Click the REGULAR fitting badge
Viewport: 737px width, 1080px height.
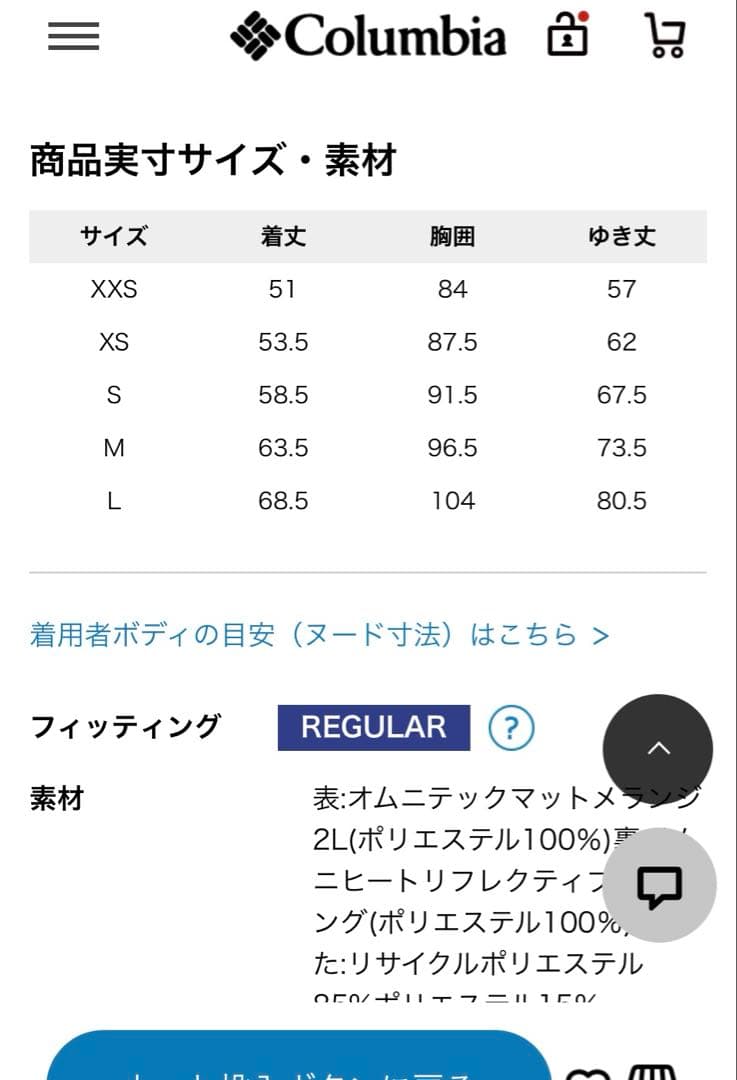(x=373, y=727)
